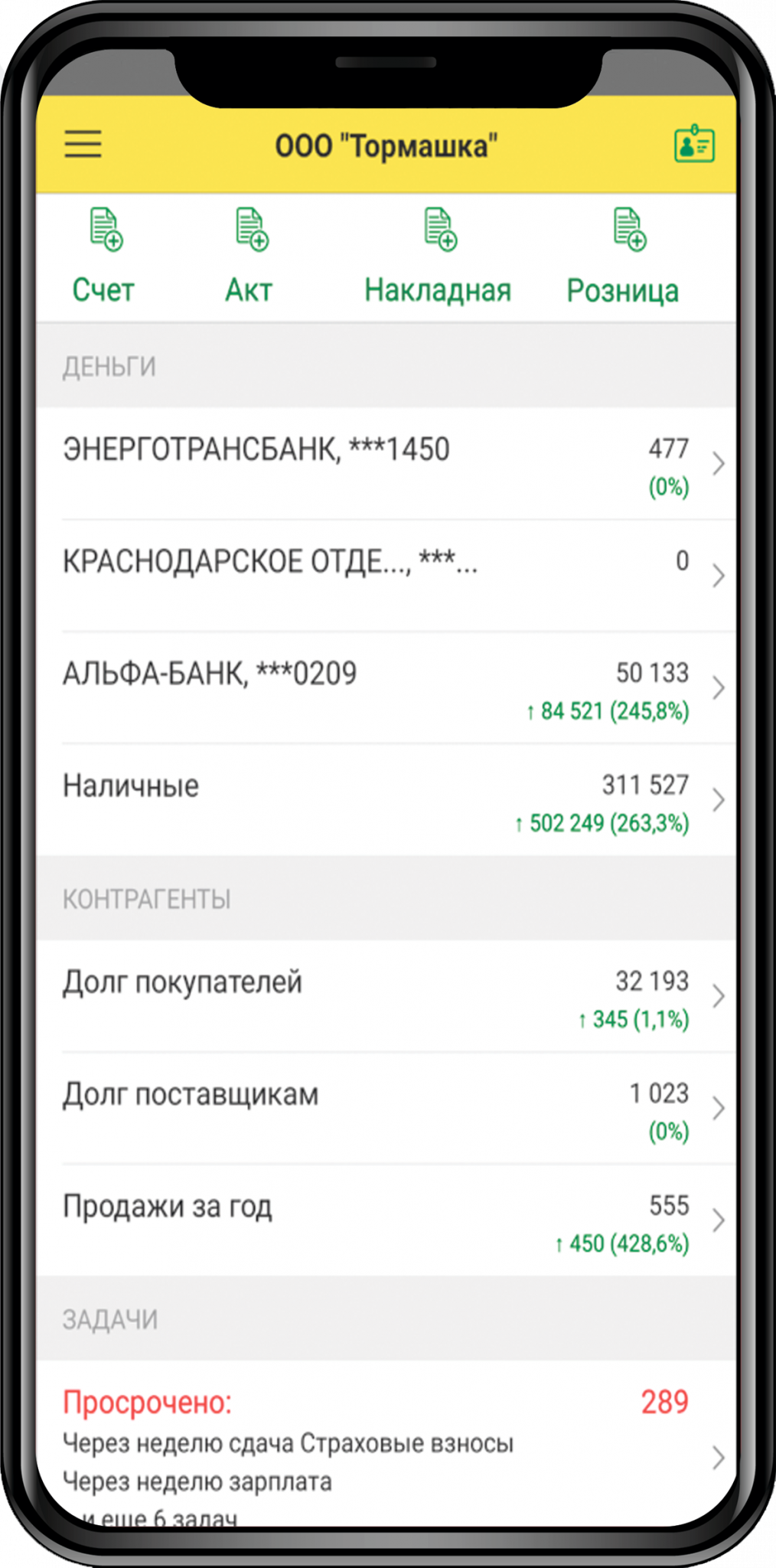
Task: Create a new Счет document
Action: [104, 257]
